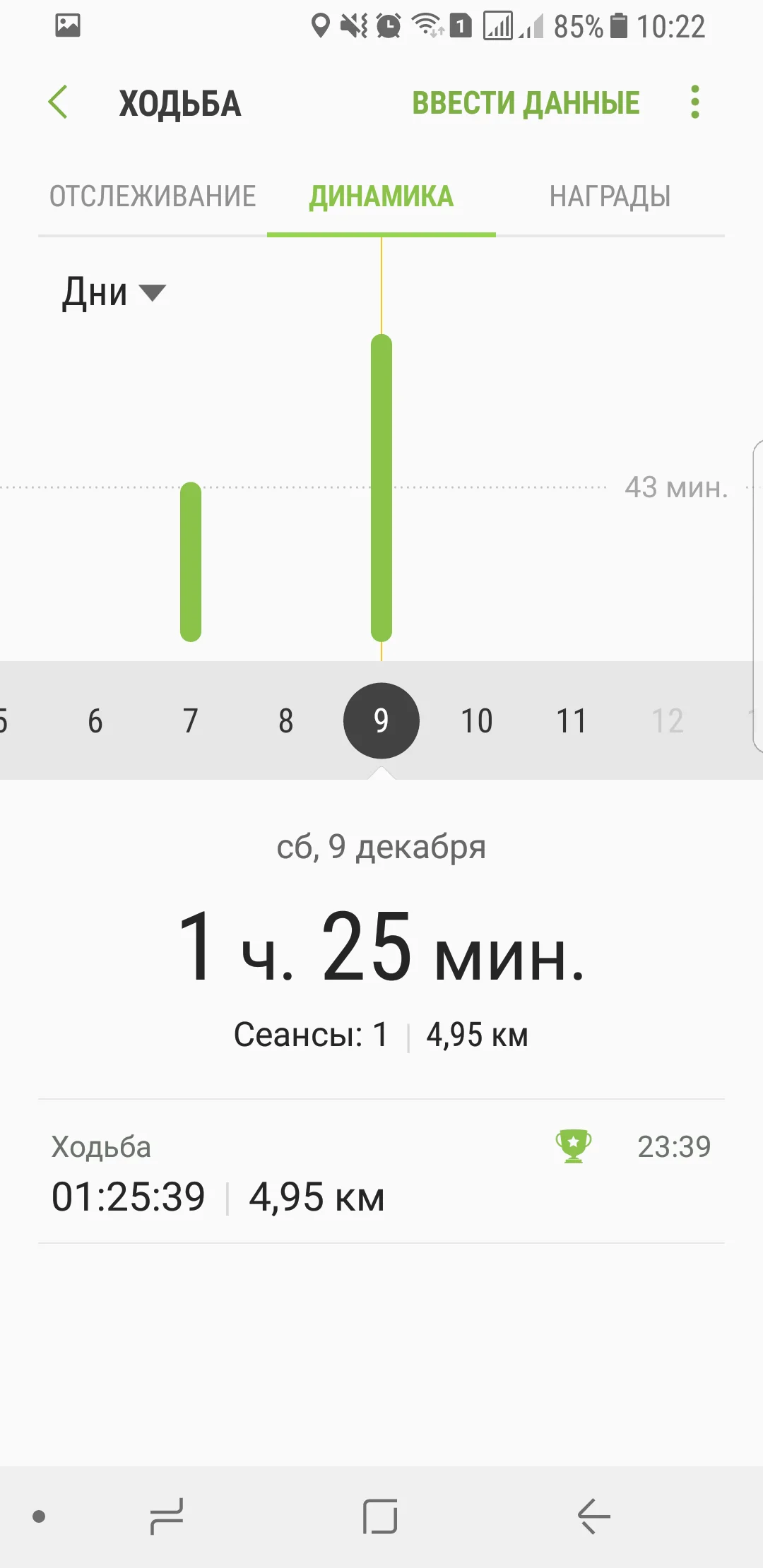The width and height of the screenshot is (763, 1568).
Task: Go back from the Ходьба screen
Action: (x=59, y=102)
